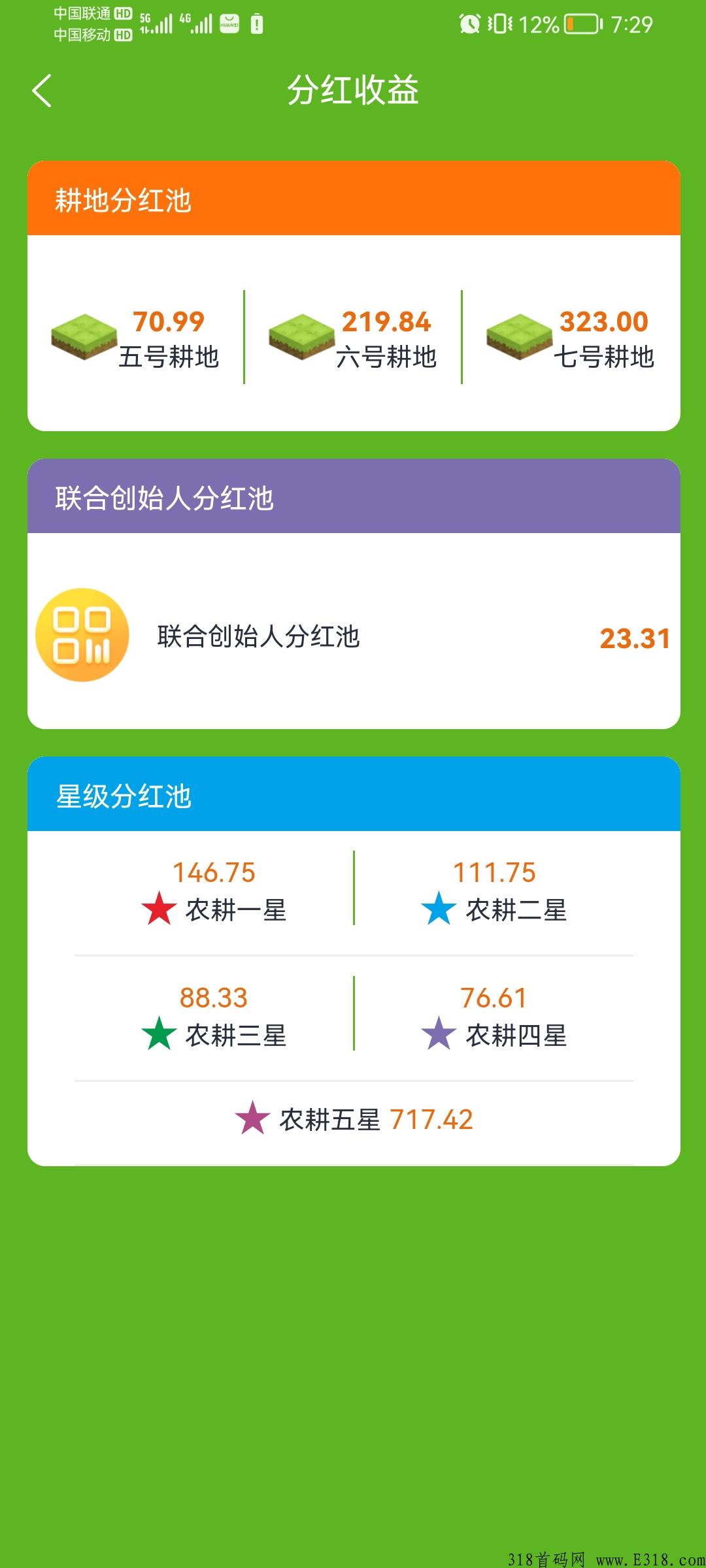Open the 六号耕地 dividend entry
This screenshot has width=706, height=1568.
point(353,338)
